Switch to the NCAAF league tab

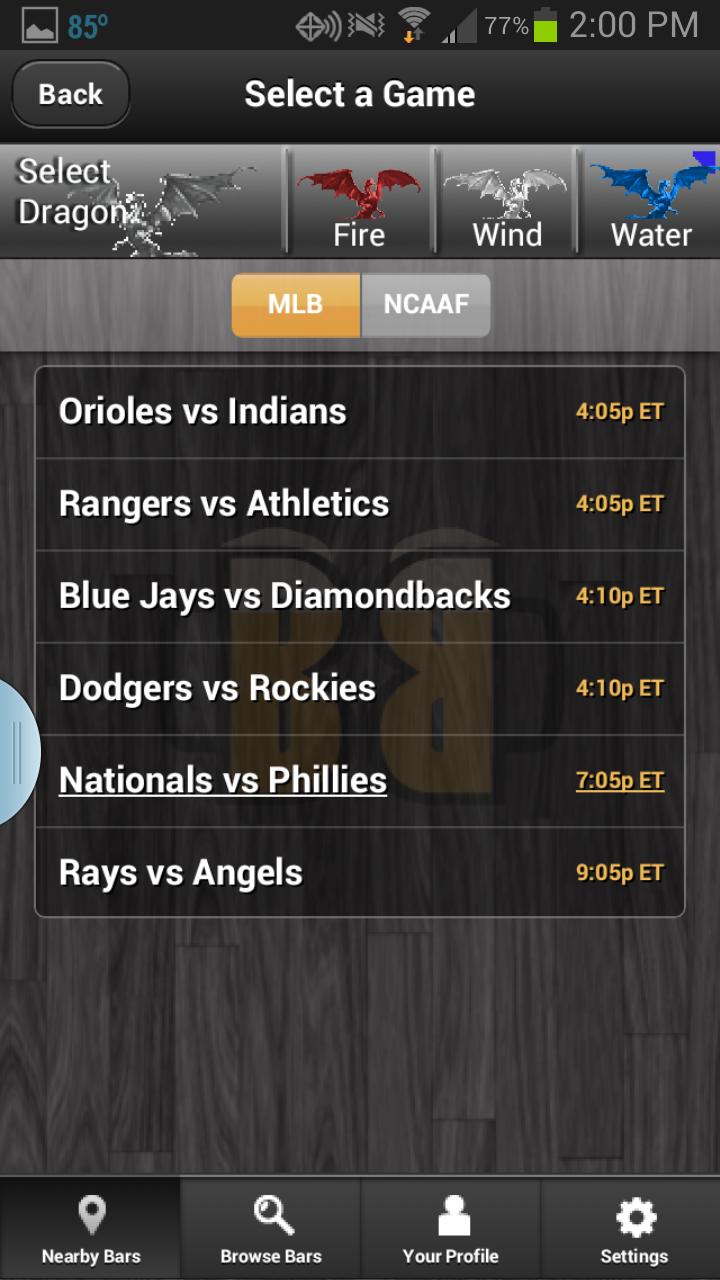click(x=426, y=305)
